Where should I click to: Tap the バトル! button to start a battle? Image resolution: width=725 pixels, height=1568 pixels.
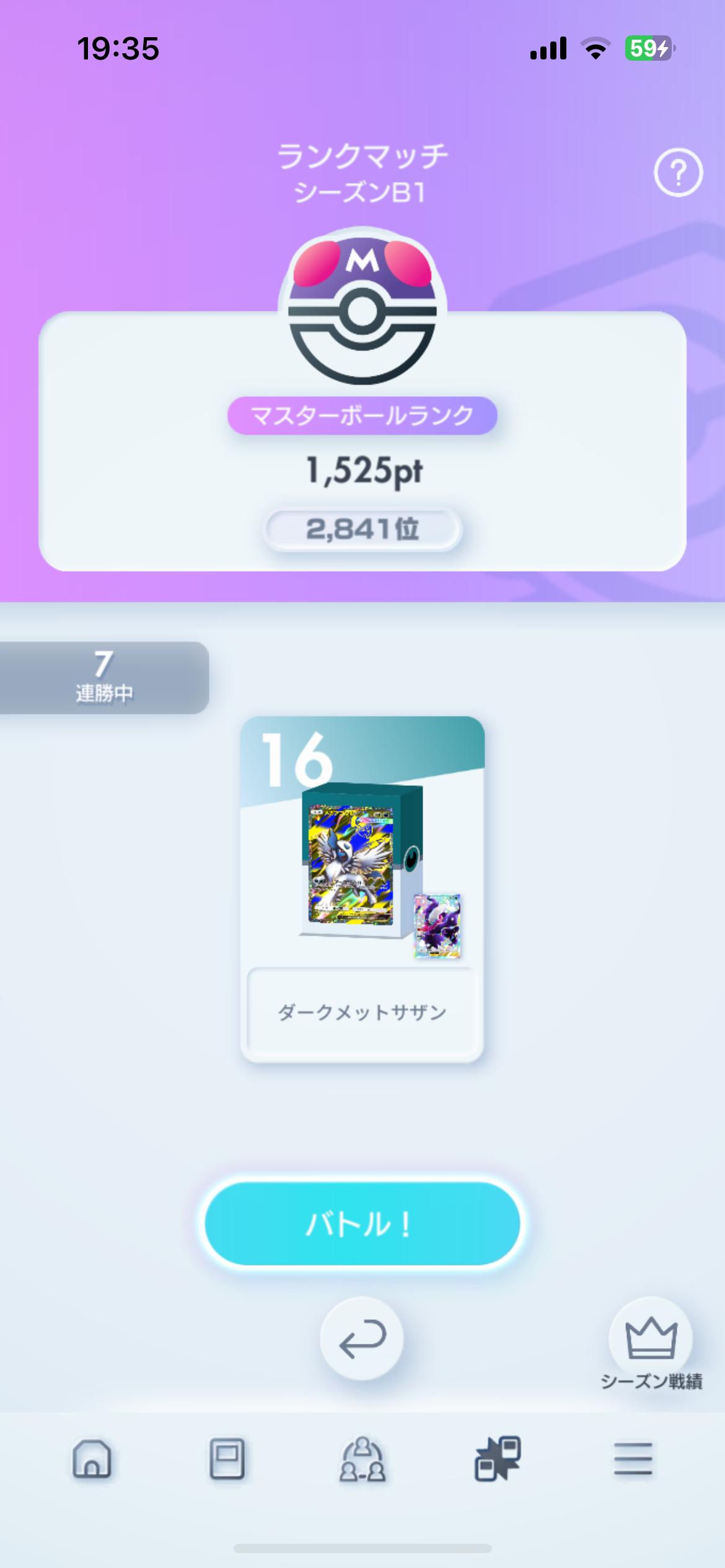click(x=362, y=1224)
